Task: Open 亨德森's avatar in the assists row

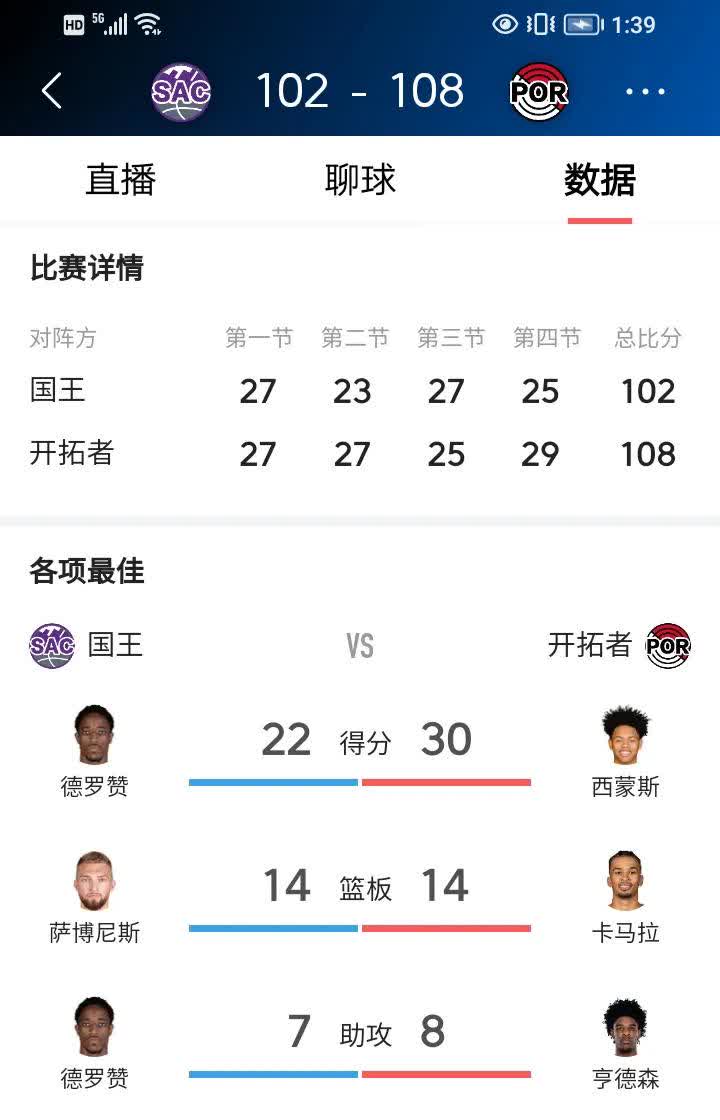Action: (625, 1025)
